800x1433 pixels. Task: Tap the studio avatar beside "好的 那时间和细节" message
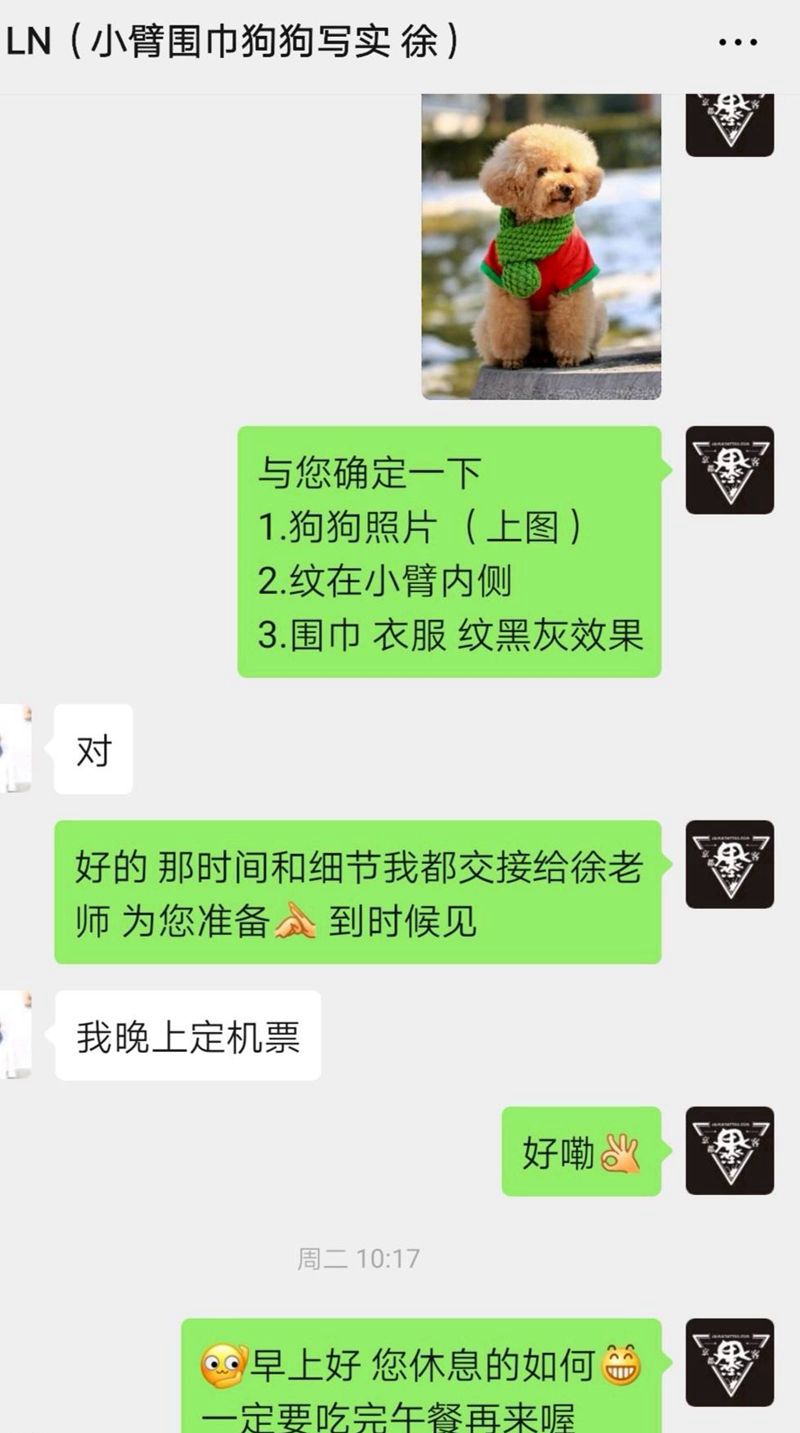(729, 864)
